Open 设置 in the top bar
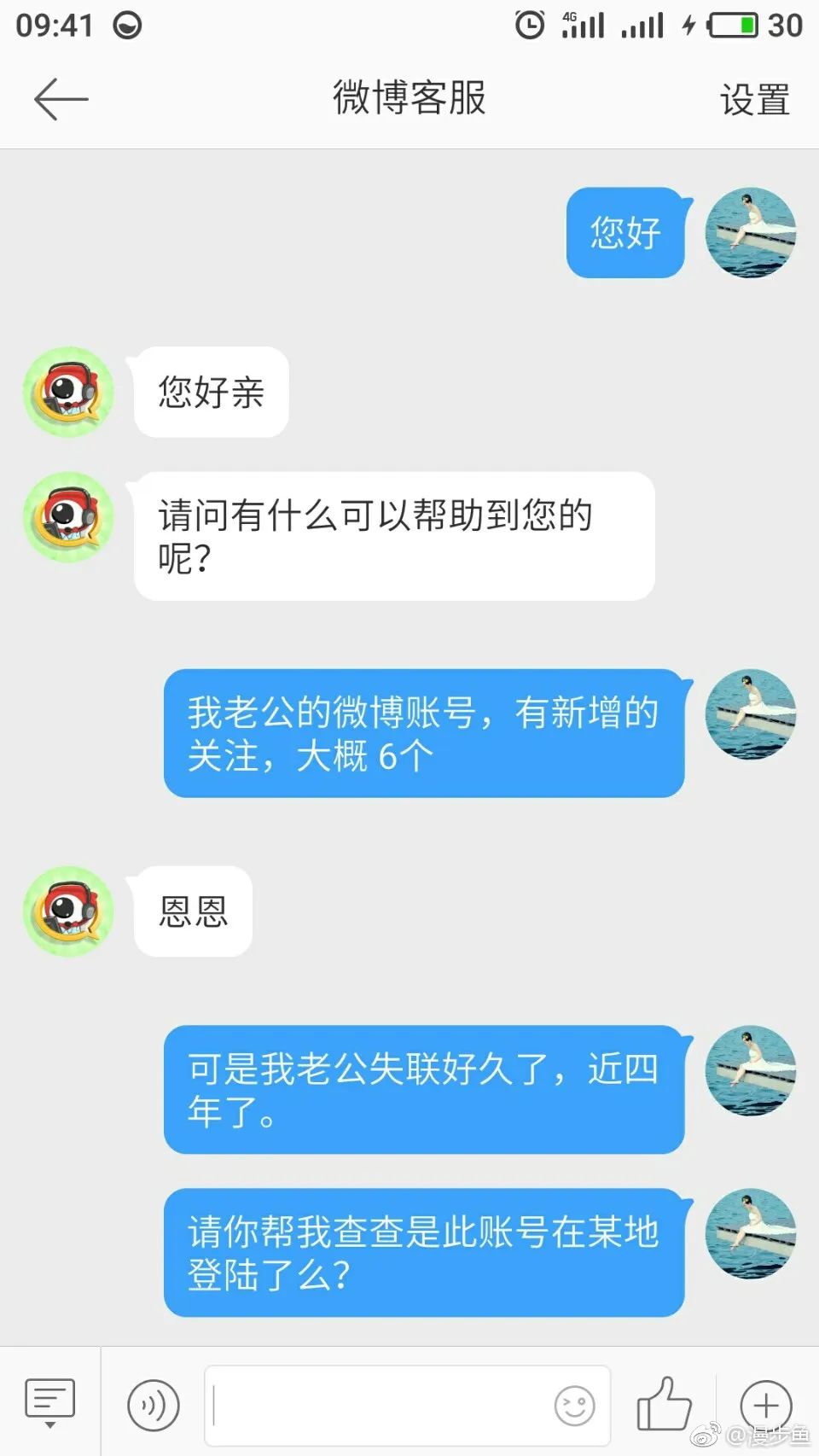 754,100
